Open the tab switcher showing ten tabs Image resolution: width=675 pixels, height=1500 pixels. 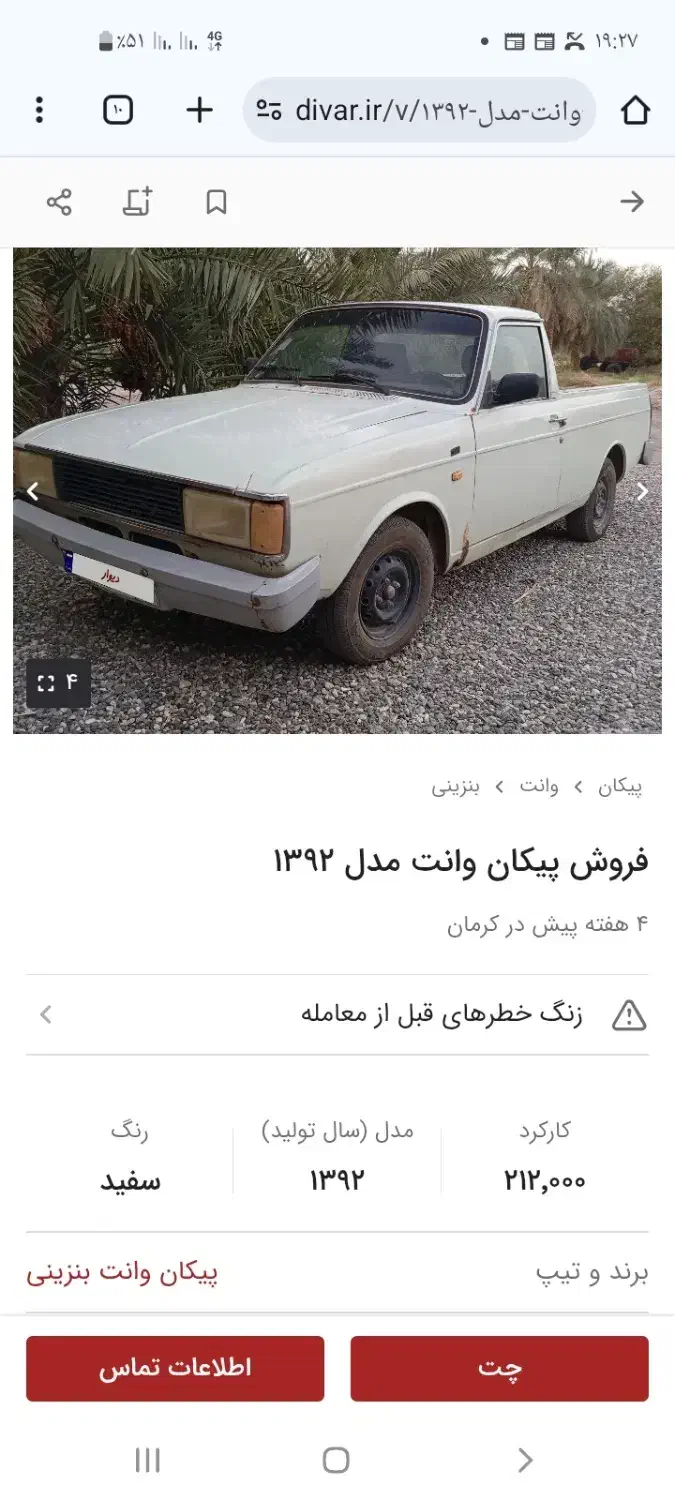(118, 110)
